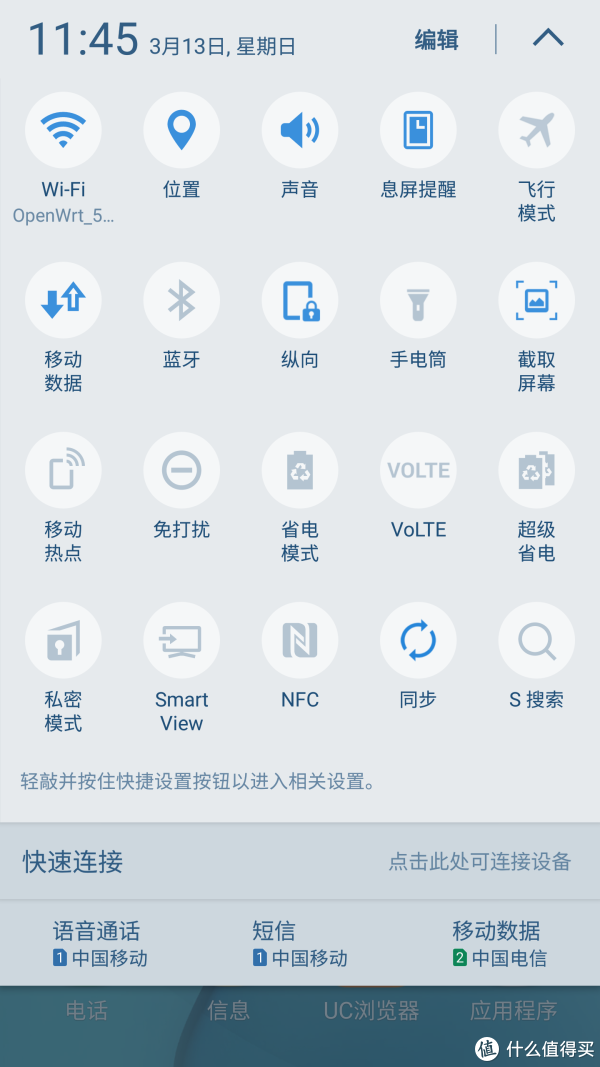Tap 截取屏幕 to capture screen
Screen dimensions: 600x1067
point(537,300)
